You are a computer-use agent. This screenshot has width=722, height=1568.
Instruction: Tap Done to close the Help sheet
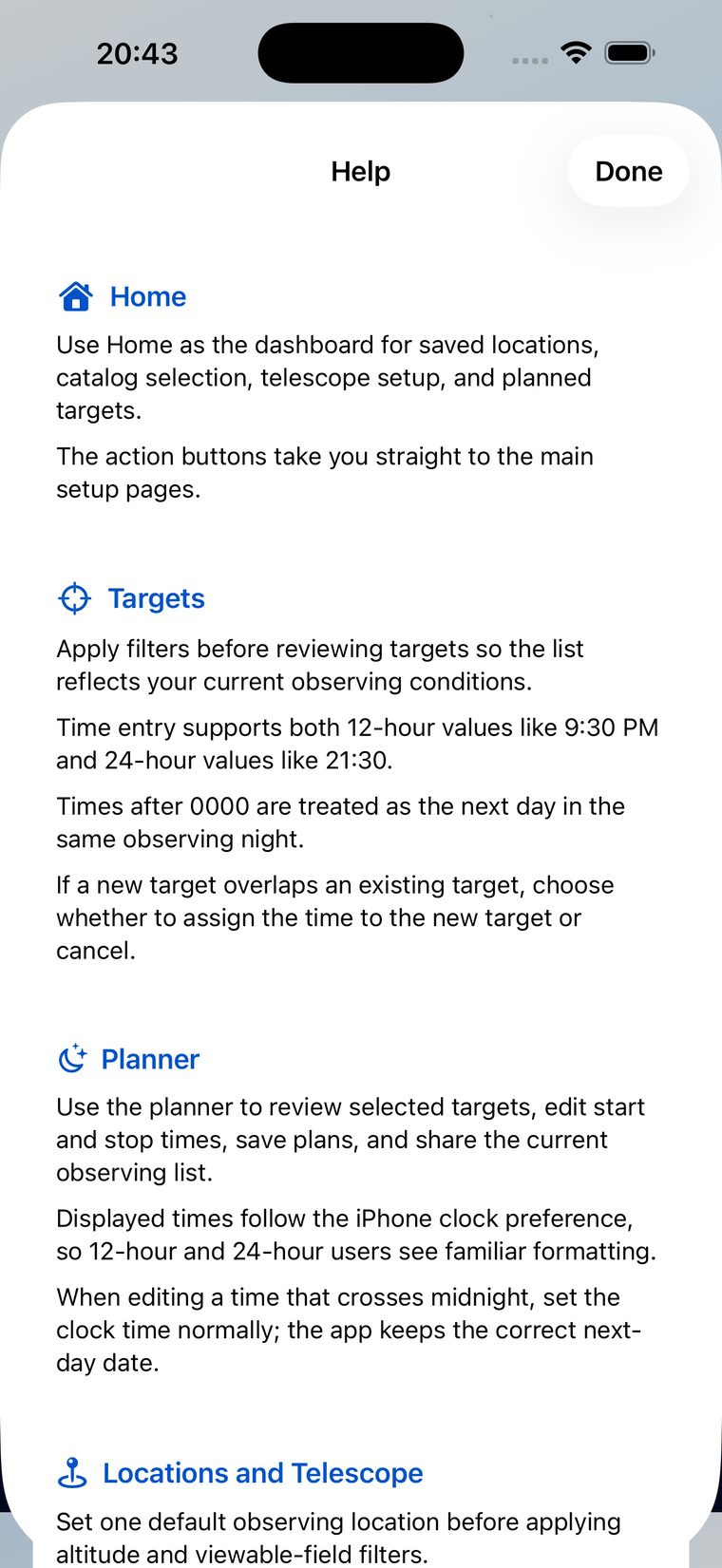[628, 171]
